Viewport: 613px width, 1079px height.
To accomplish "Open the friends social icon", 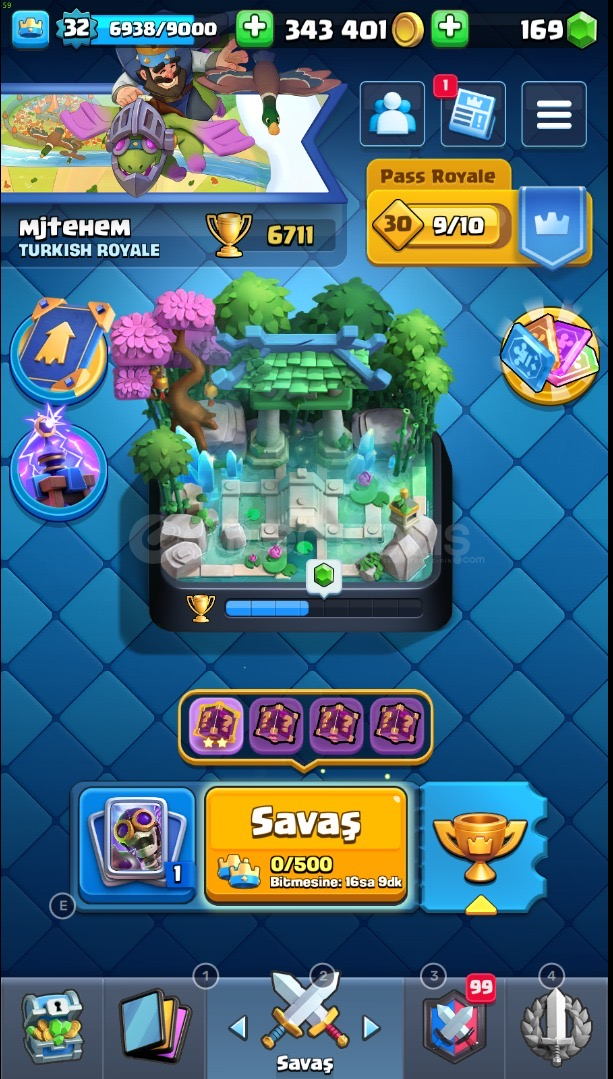I will coord(392,114).
